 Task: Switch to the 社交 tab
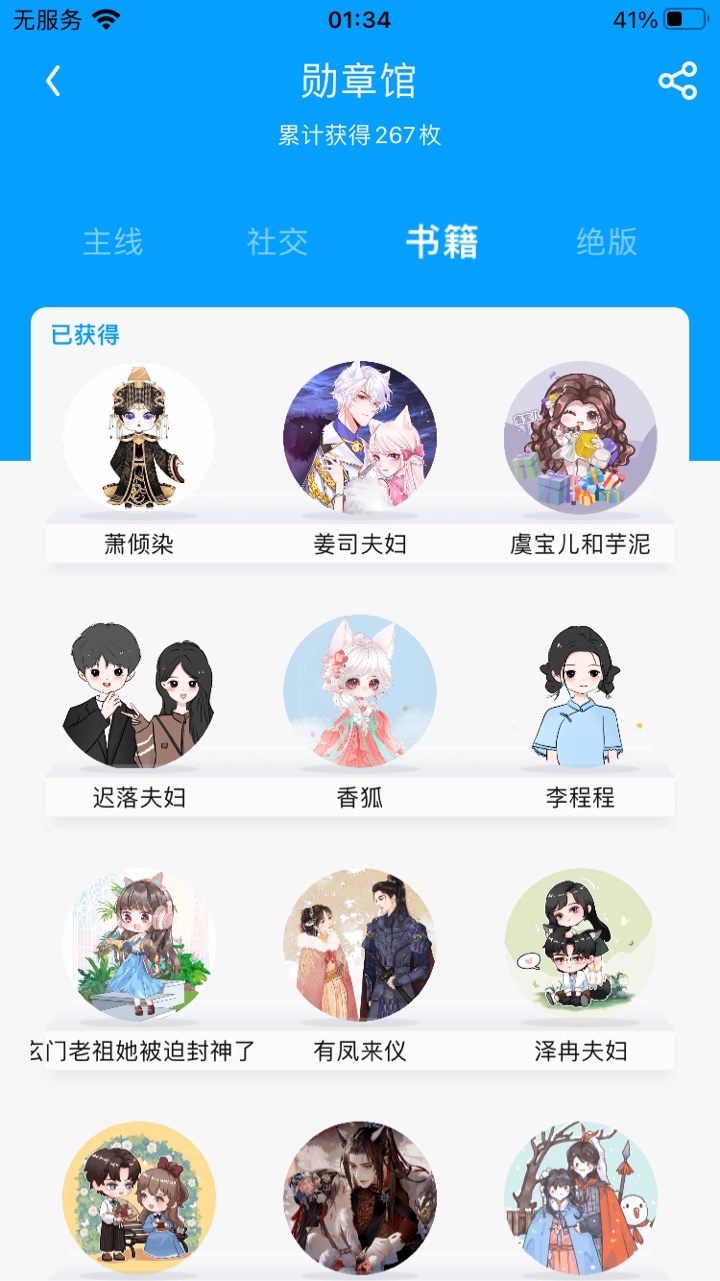click(x=277, y=242)
